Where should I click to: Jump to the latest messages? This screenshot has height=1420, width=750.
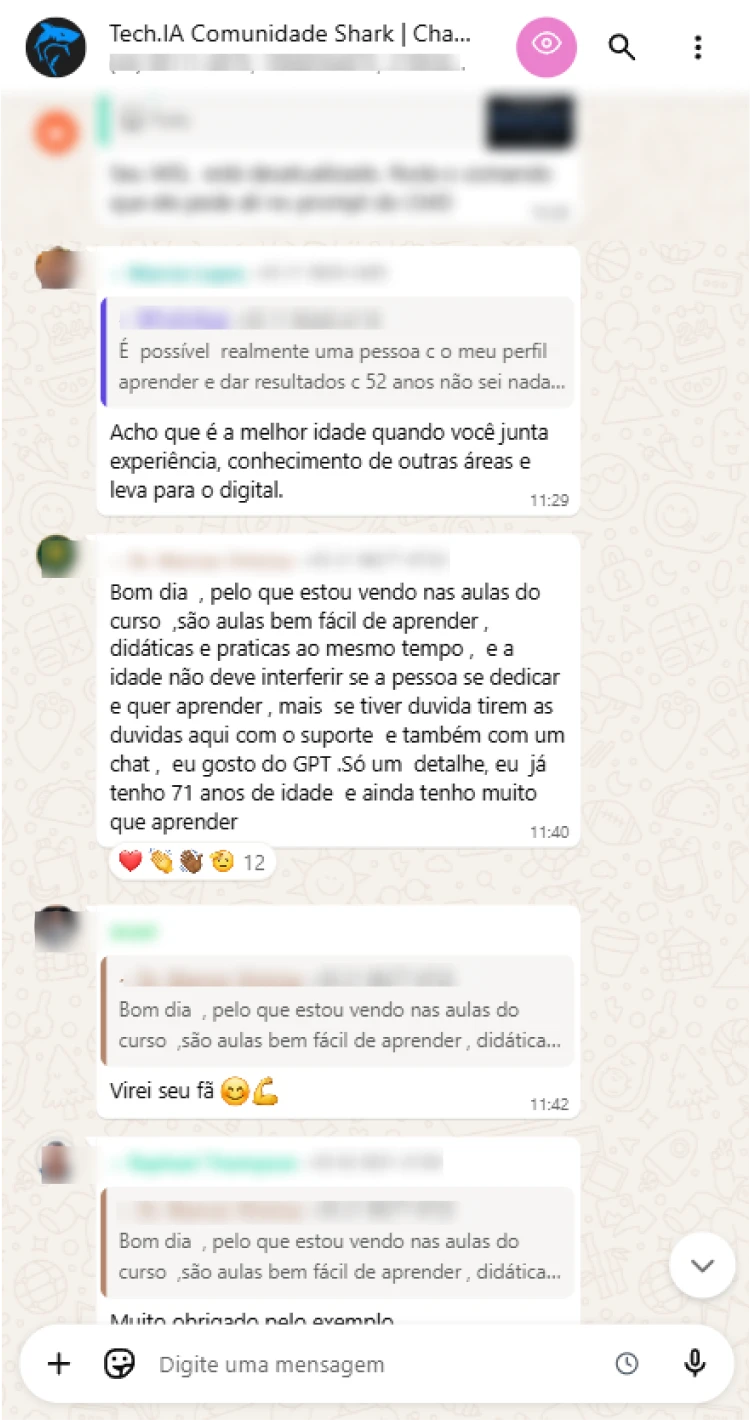[702, 1265]
